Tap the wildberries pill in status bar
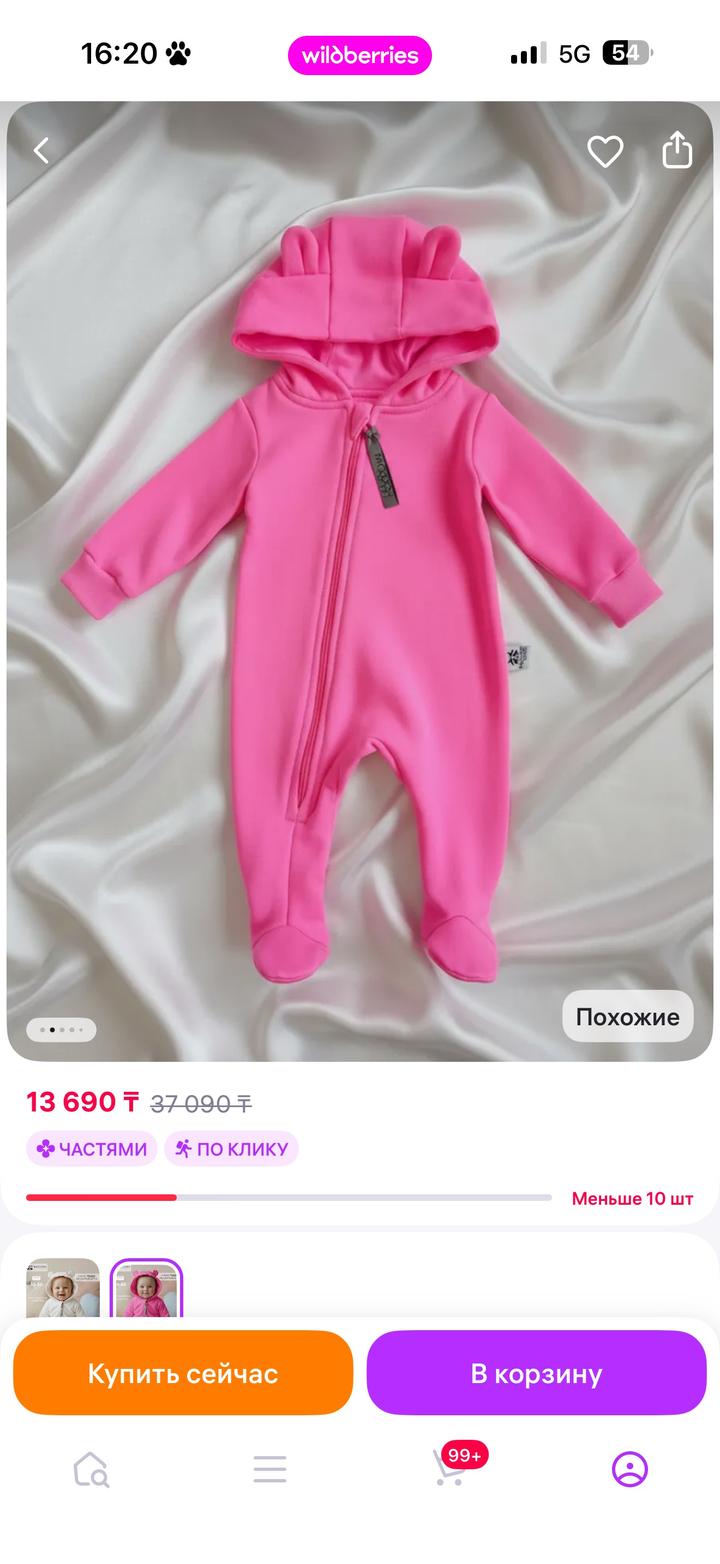This screenshot has height=1564, width=720. [360, 55]
